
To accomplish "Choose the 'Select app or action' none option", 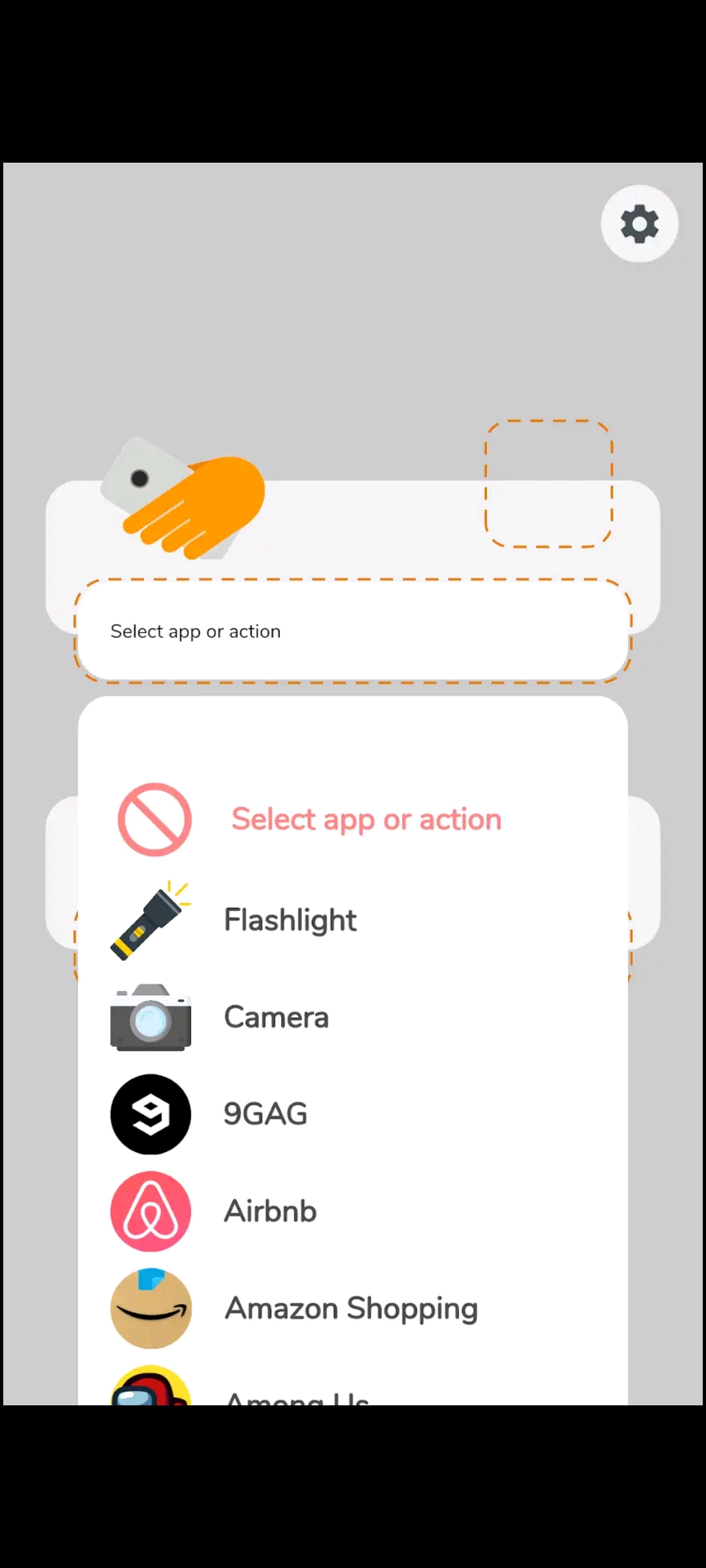I will pos(353,819).
